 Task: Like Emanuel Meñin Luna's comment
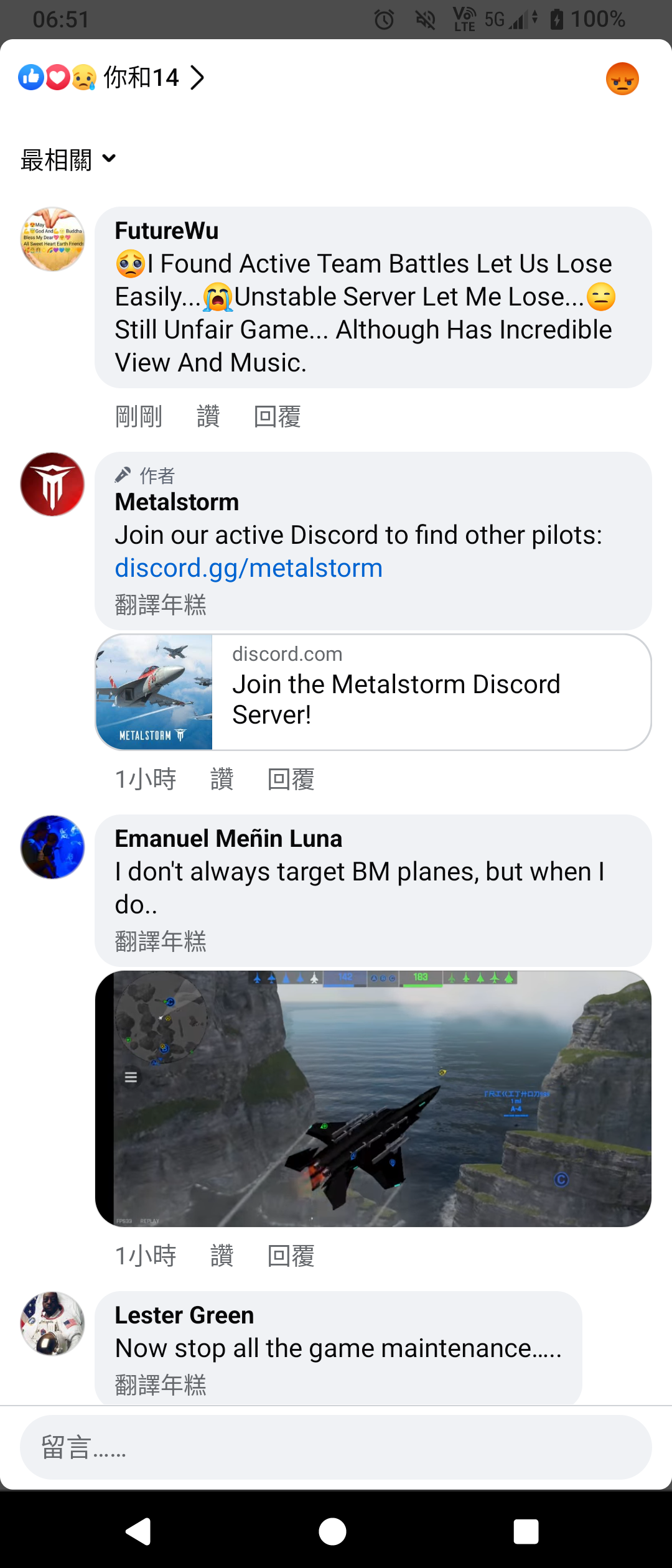(x=222, y=1256)
